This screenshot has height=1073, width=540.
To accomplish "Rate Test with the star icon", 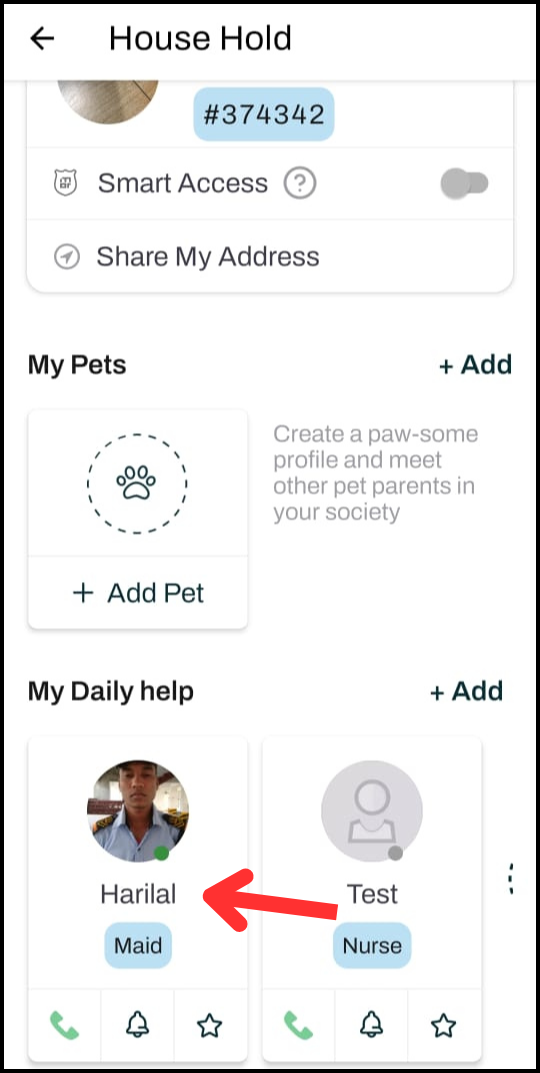I will click(444, 1025).
